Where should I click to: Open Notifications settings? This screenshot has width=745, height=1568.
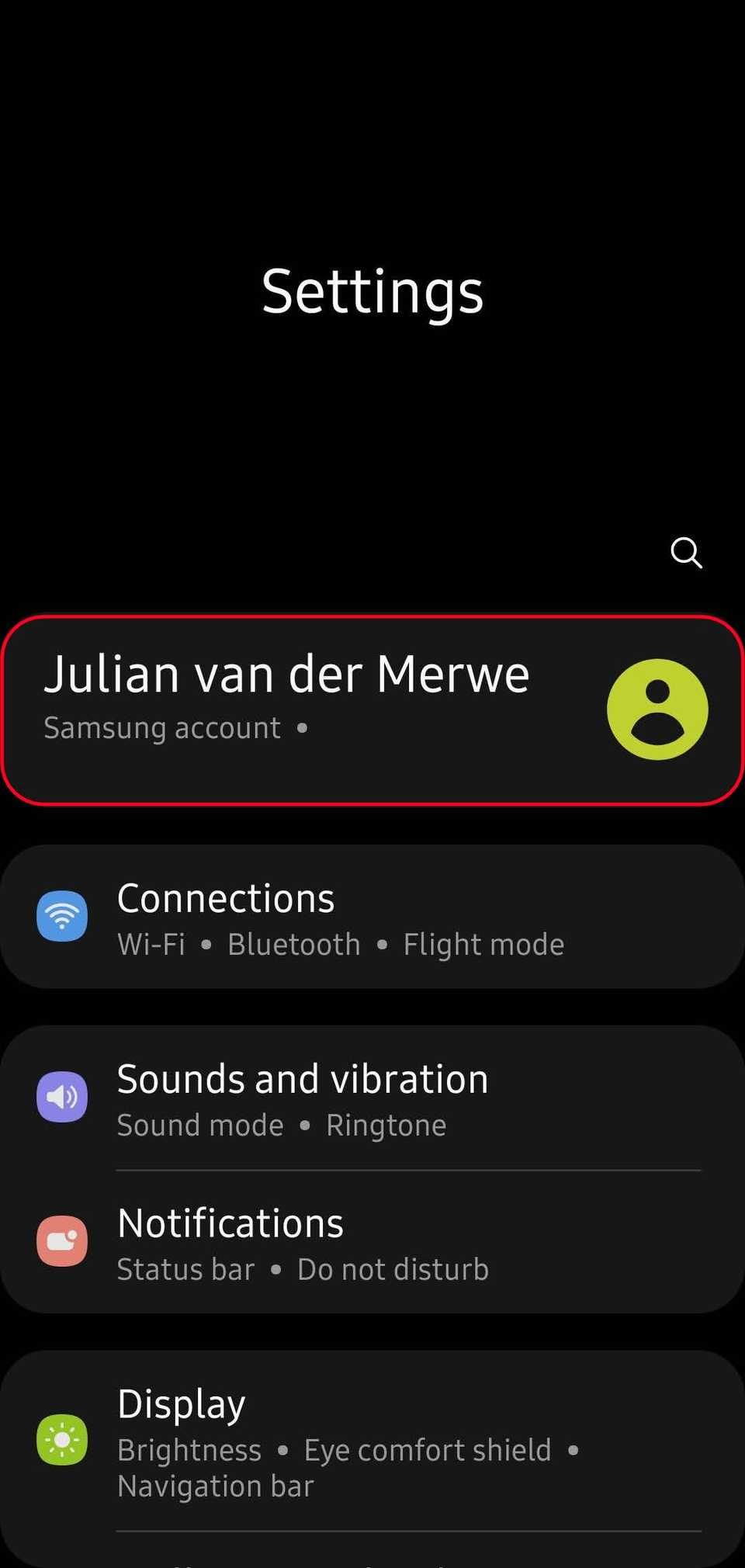[372, 1242]
